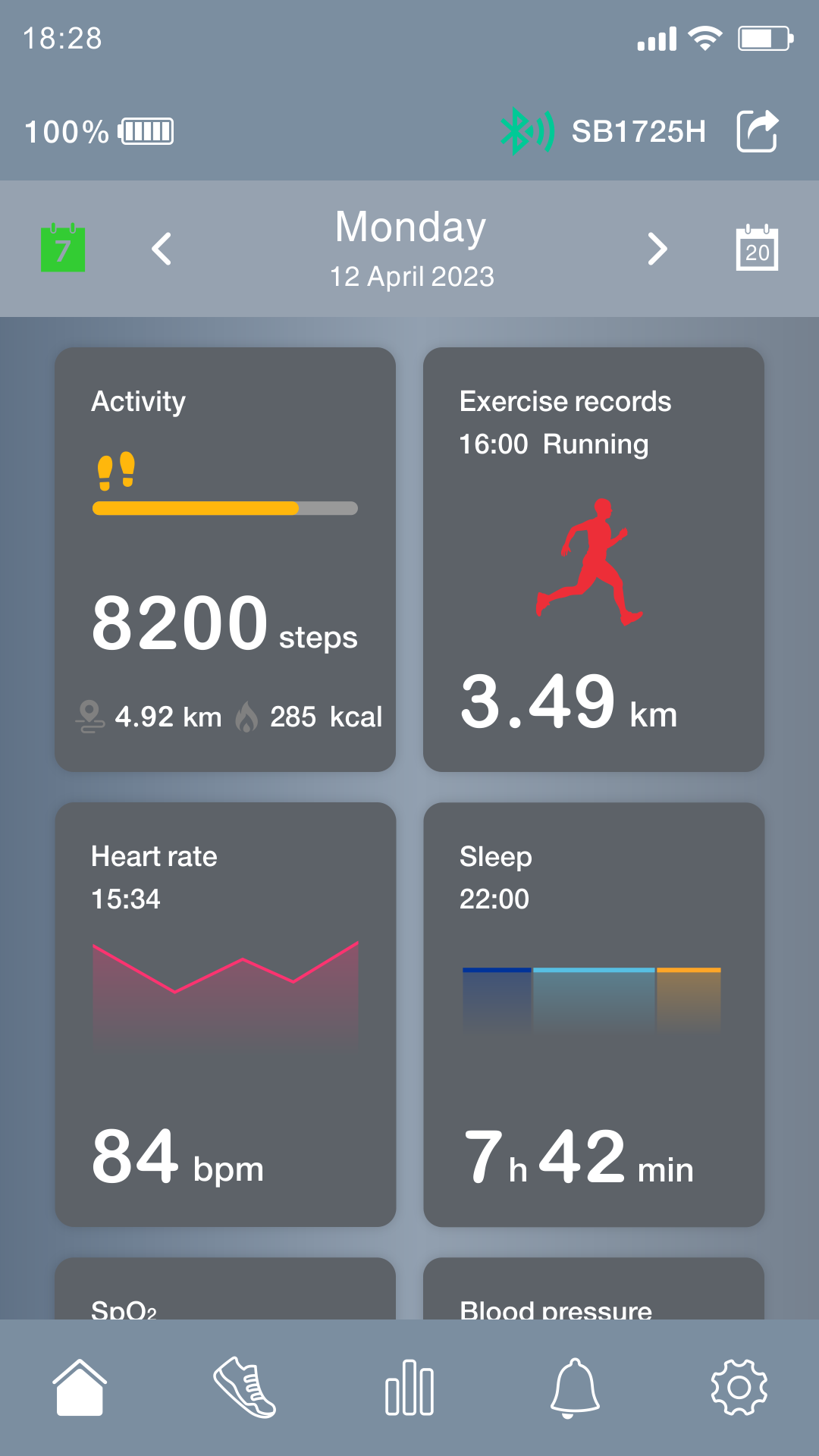Switch to the bar chart statistics tab
Image resolution: width=819 pixels, height=1456 pixels.
click(x=409, y=1388)
